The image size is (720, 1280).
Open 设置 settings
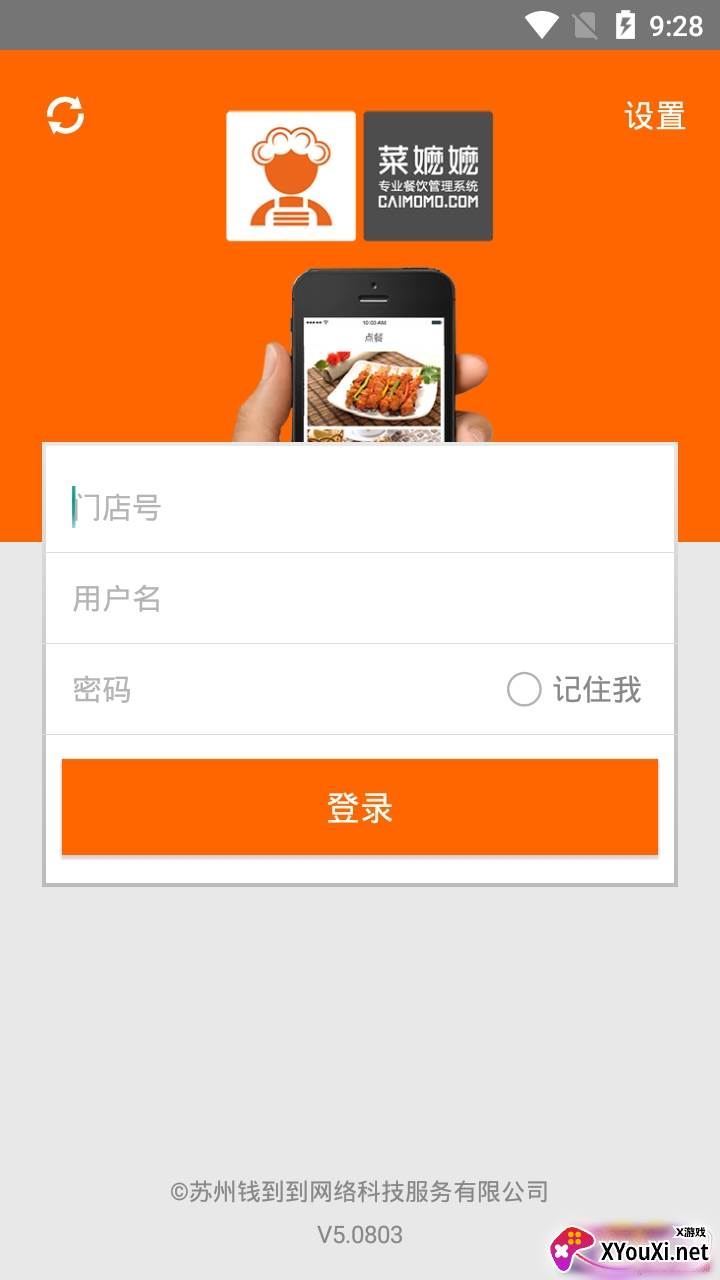[x=655, y=116]
